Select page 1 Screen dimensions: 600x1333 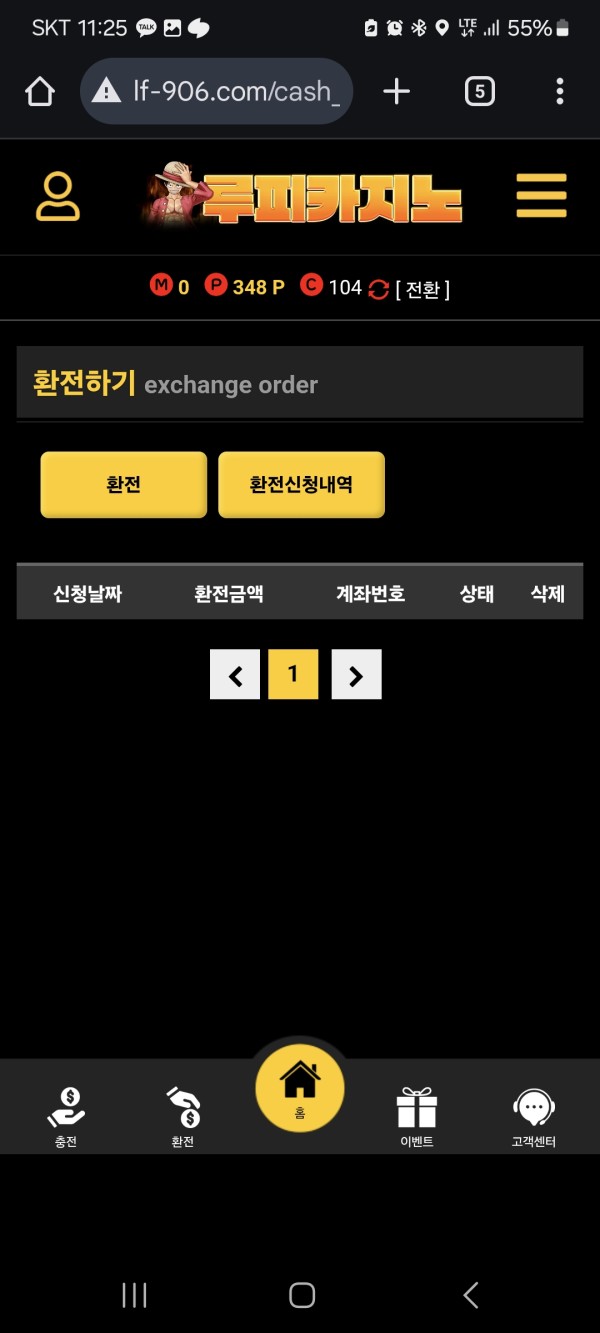[293, 674]
